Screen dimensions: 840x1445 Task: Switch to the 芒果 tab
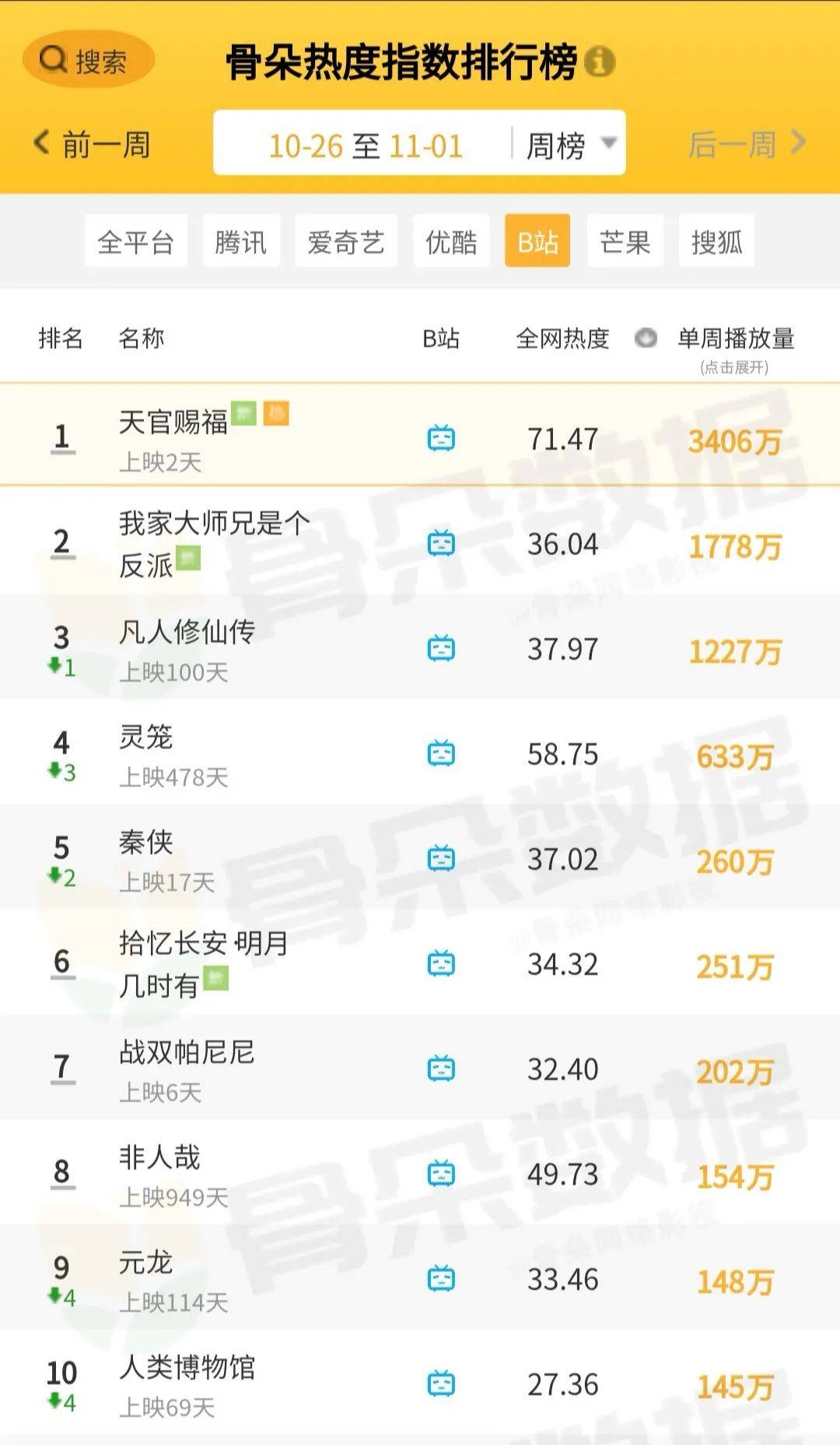tap(625, 242)
